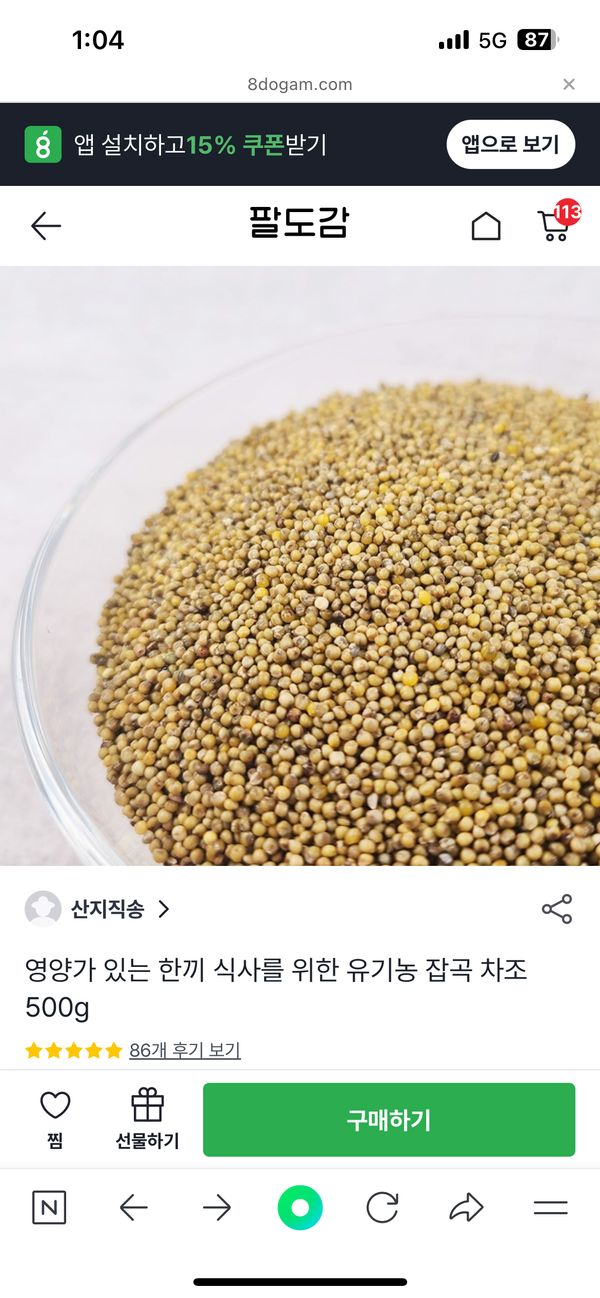The width and height of the screenshot is (600, 1298).
Task: Add product to 찜 wishlist
Action: [x=55, y=1119]
